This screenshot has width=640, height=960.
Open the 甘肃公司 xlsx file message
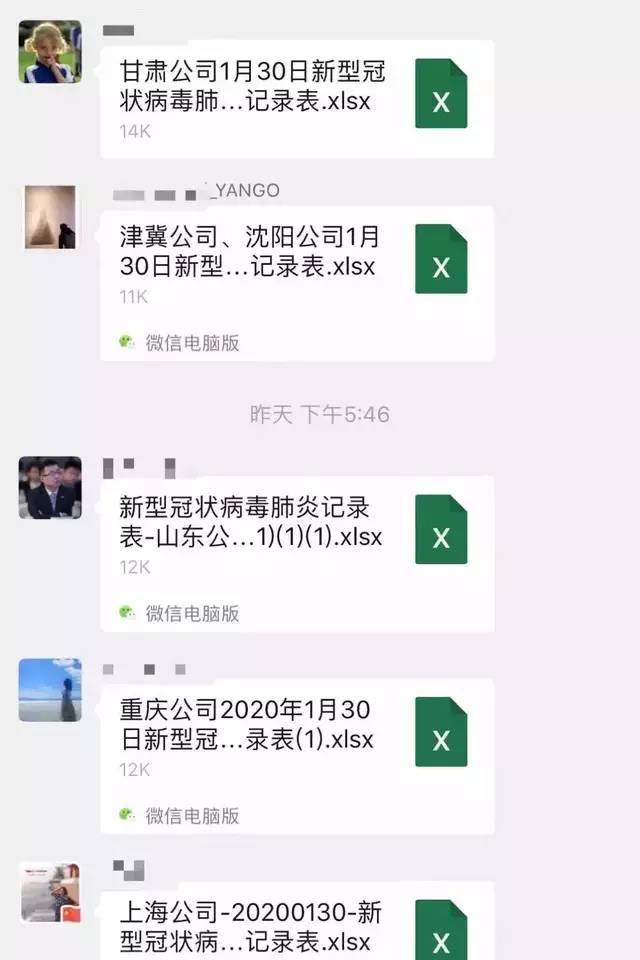pyautogui.click(x=297, y=98)
